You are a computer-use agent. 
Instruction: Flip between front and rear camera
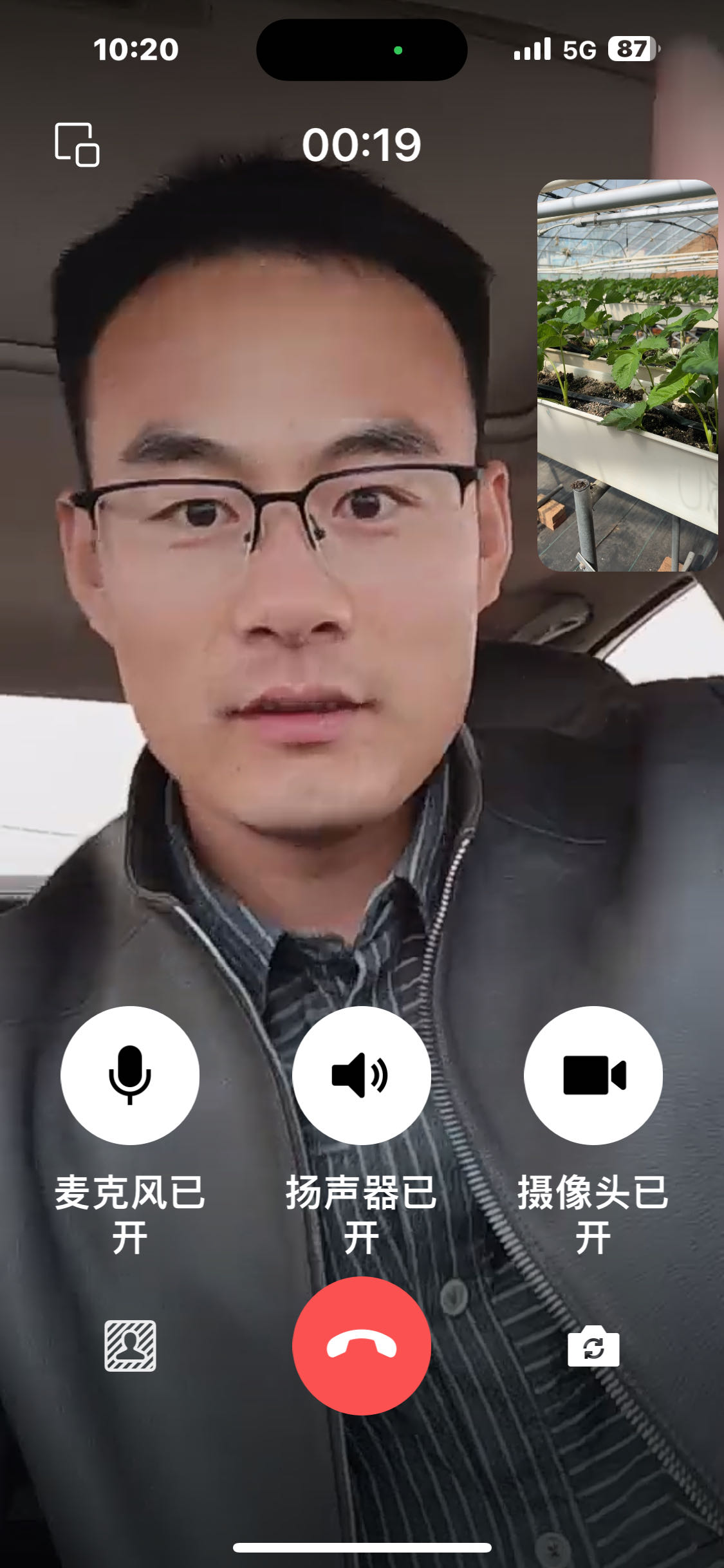[x=593, y=1346]
